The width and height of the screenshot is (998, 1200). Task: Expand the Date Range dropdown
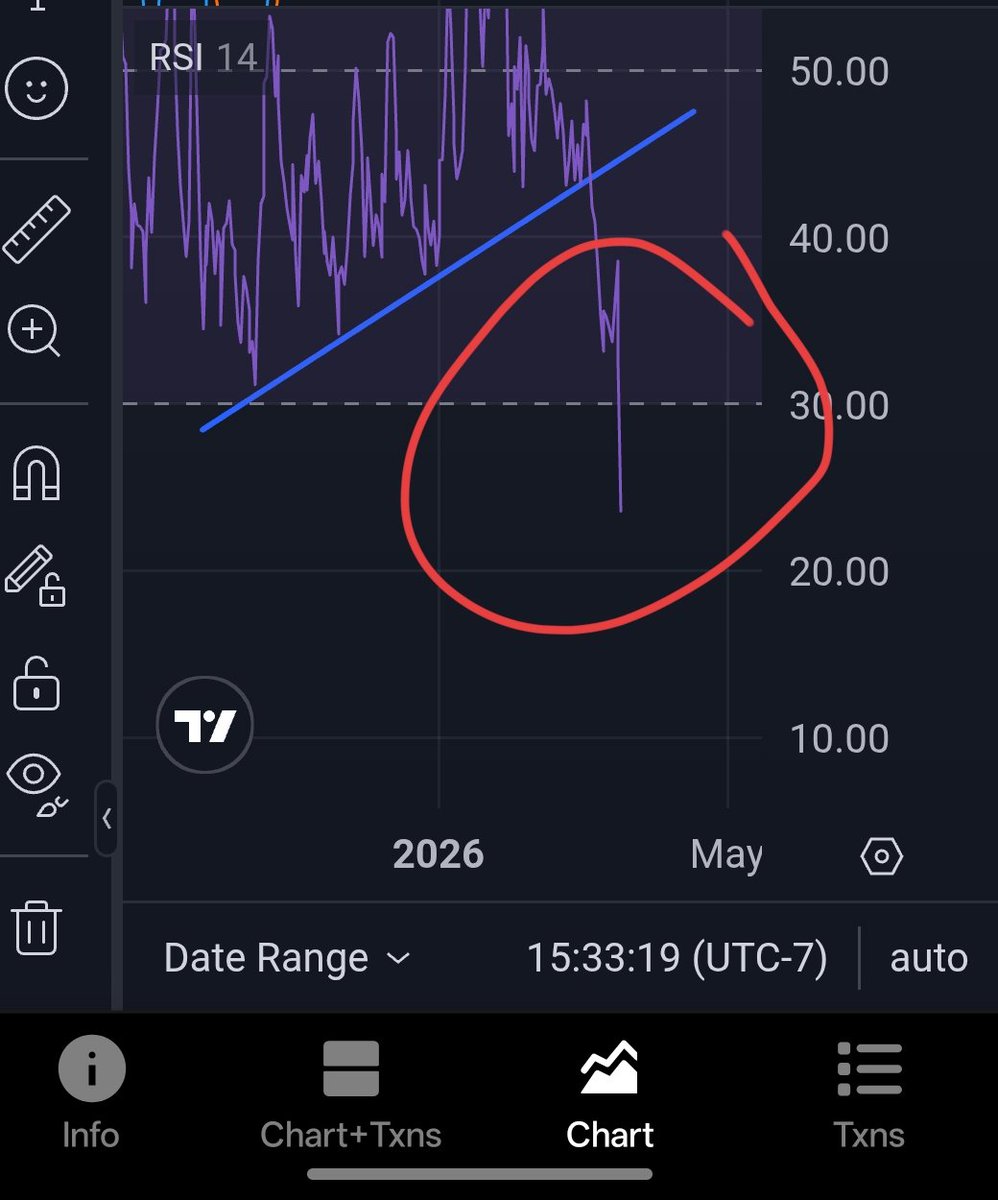coord(287,958)
